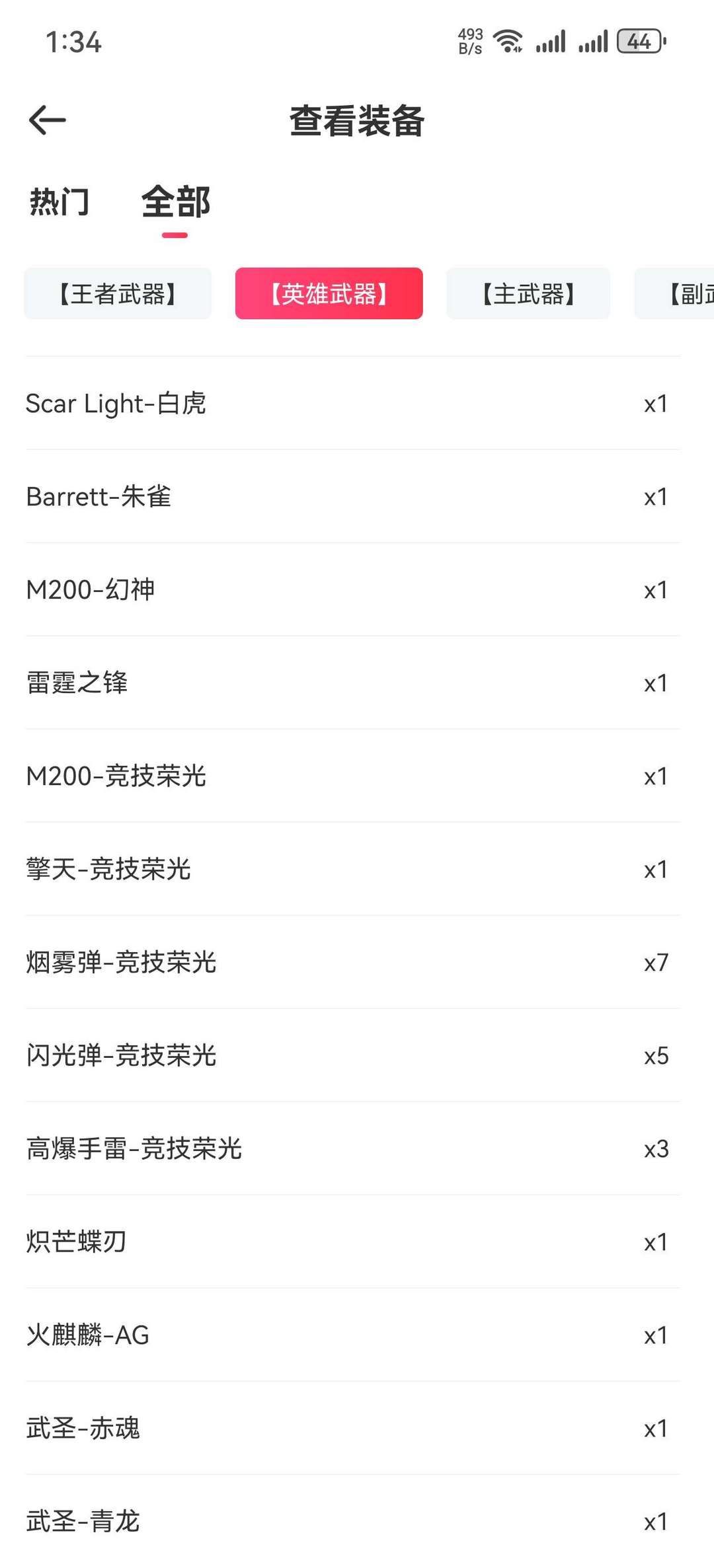Image resolution: width=714 pixels, height=1568 pixels.
Task: Switch to the 热门 tab
Action: point(59,202)
